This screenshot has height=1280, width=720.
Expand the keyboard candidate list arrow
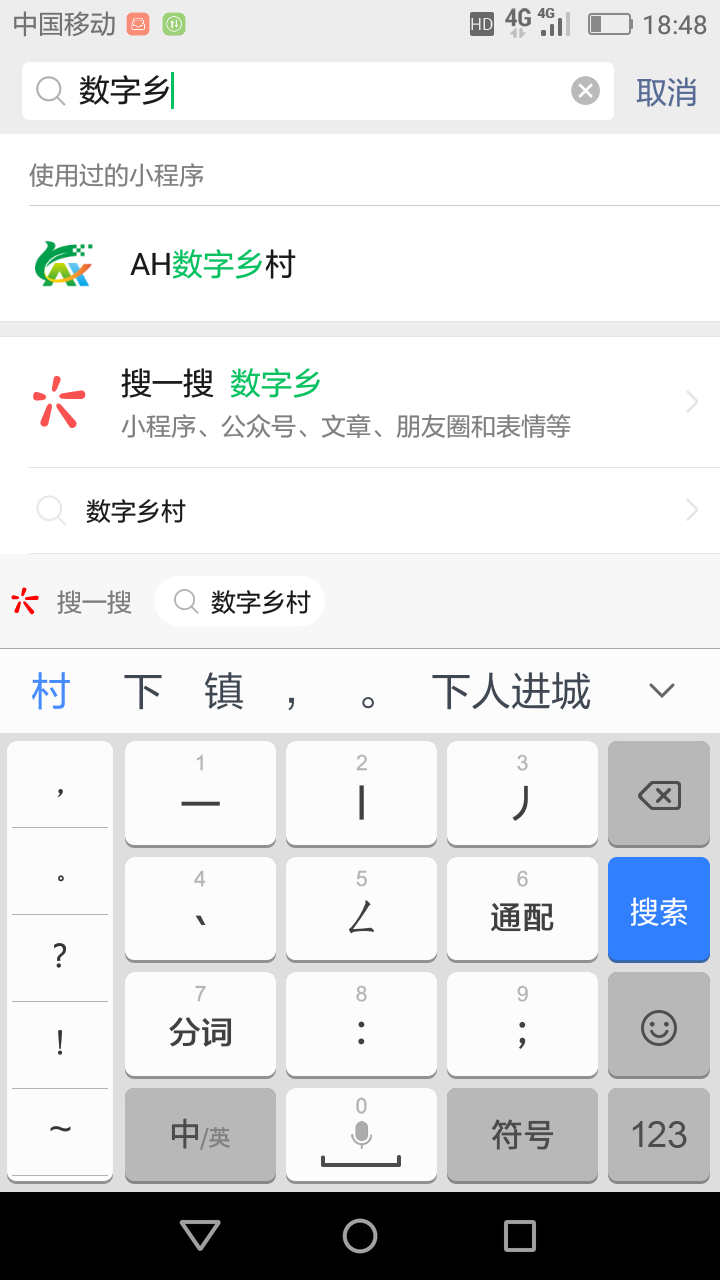pos(662,691)
